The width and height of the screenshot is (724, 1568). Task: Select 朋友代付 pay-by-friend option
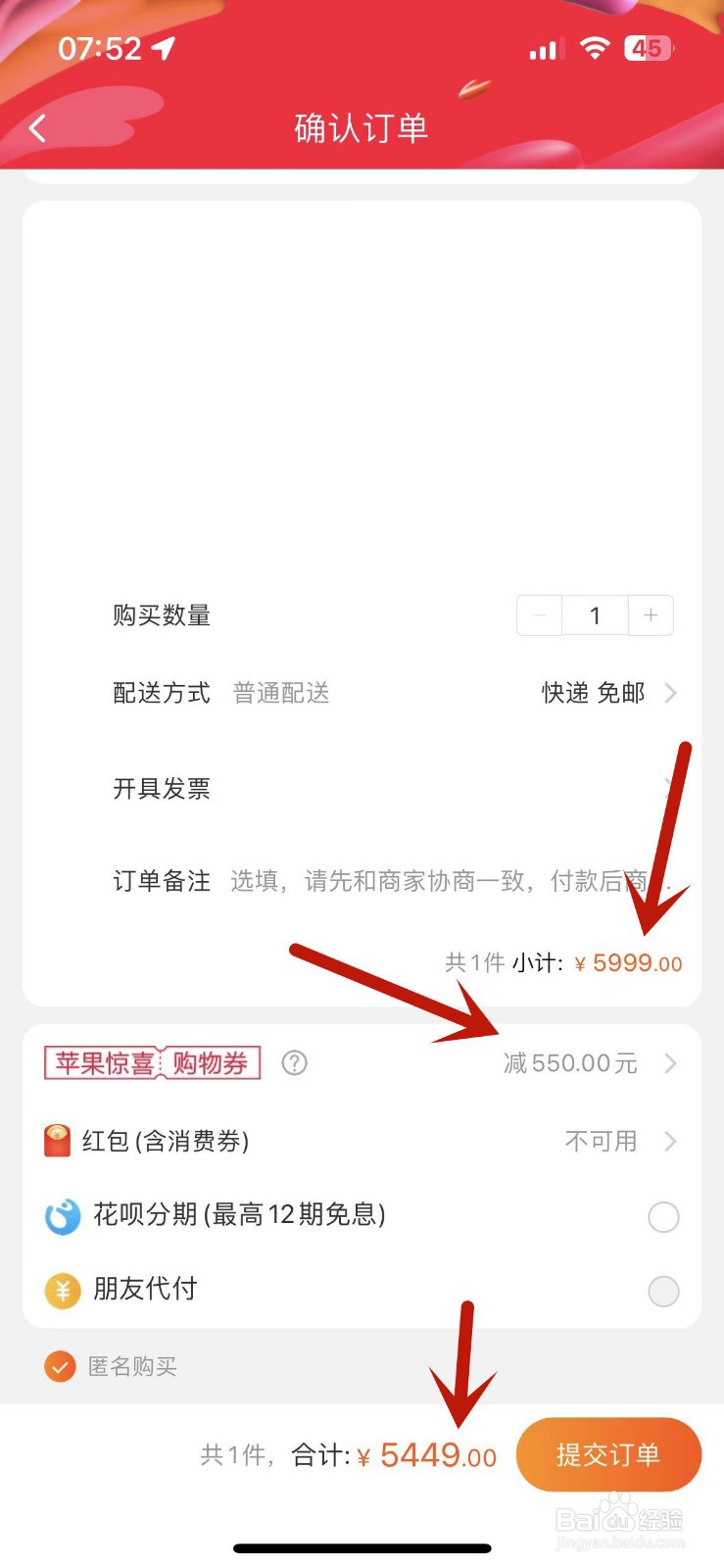coord(663,1291)
